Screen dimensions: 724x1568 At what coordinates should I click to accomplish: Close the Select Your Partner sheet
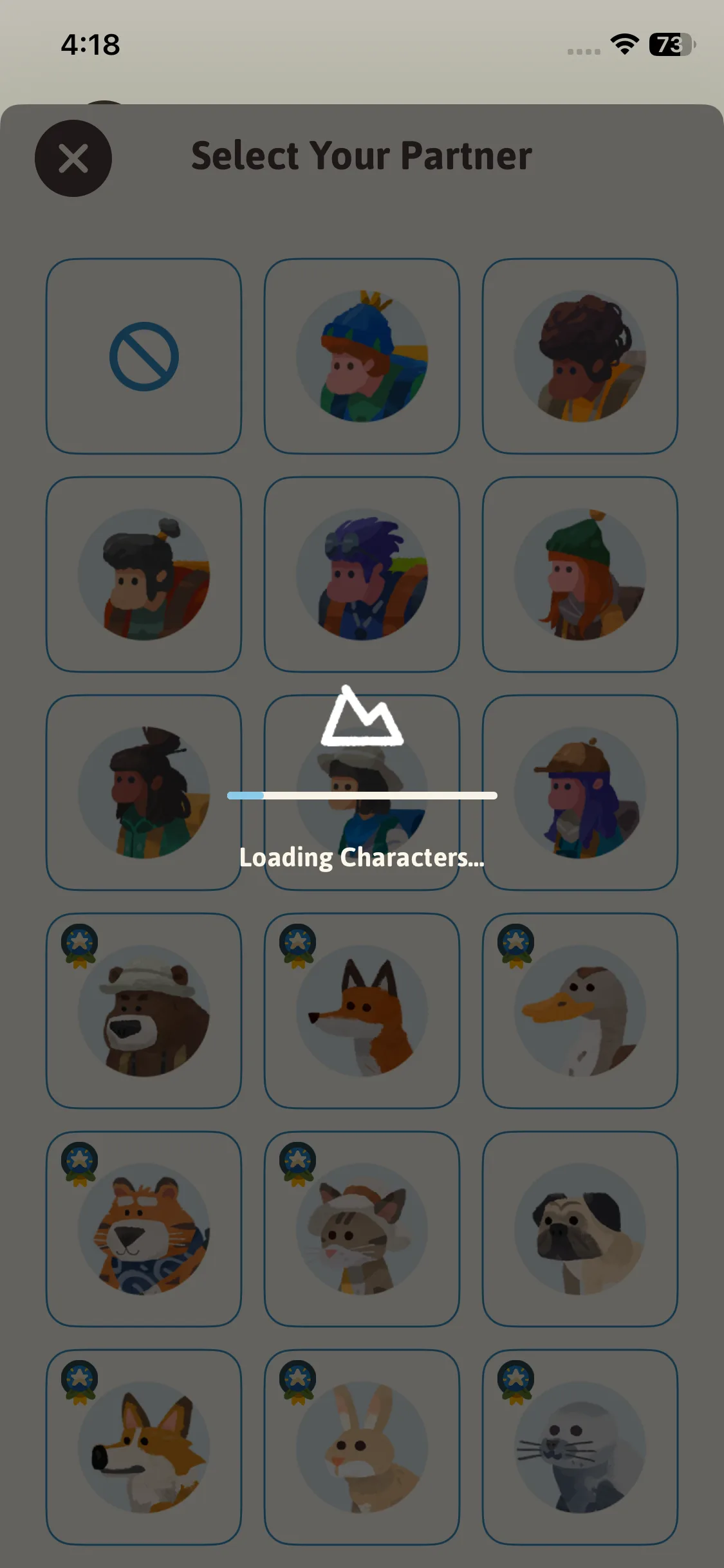click(x=73, y=158)
